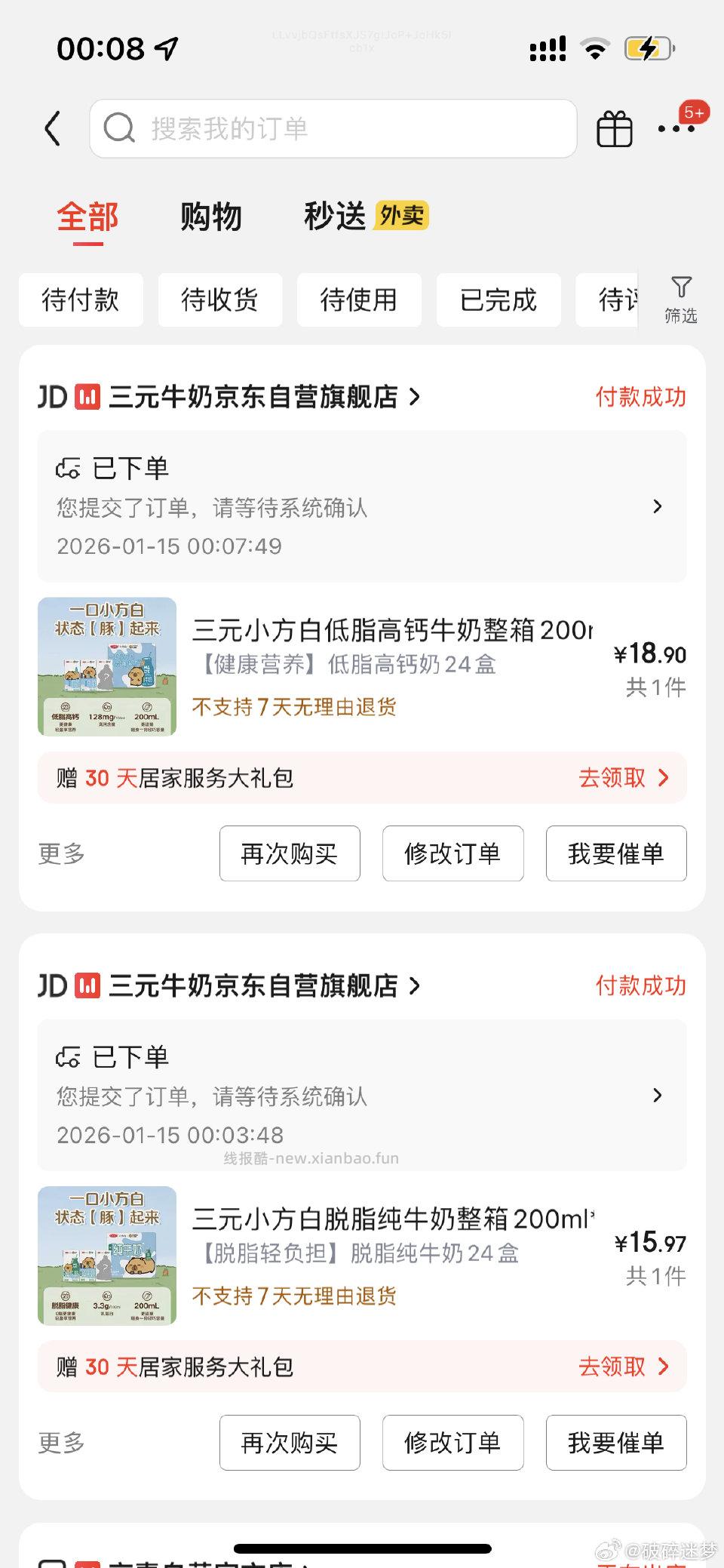Switch to the 购物 tab
The width and height of the screenshot is (724, 1568).
pos(212,217)
